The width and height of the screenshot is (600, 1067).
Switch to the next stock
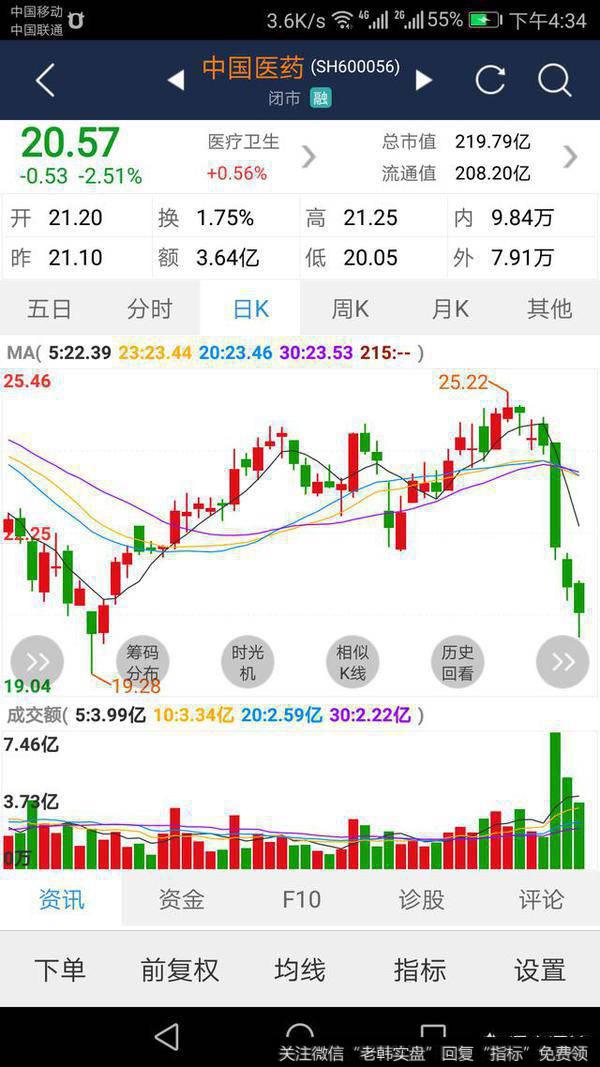424,80
